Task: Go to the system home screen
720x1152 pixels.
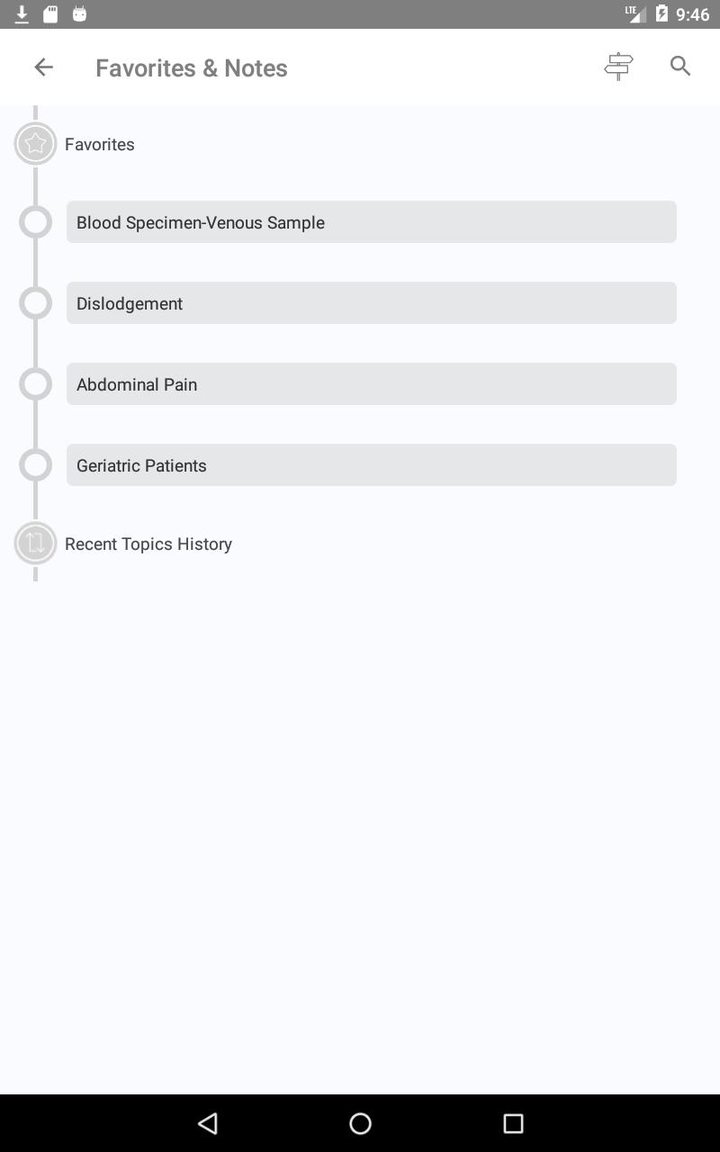Action: pyautogui.click(x=360, y=1123)
